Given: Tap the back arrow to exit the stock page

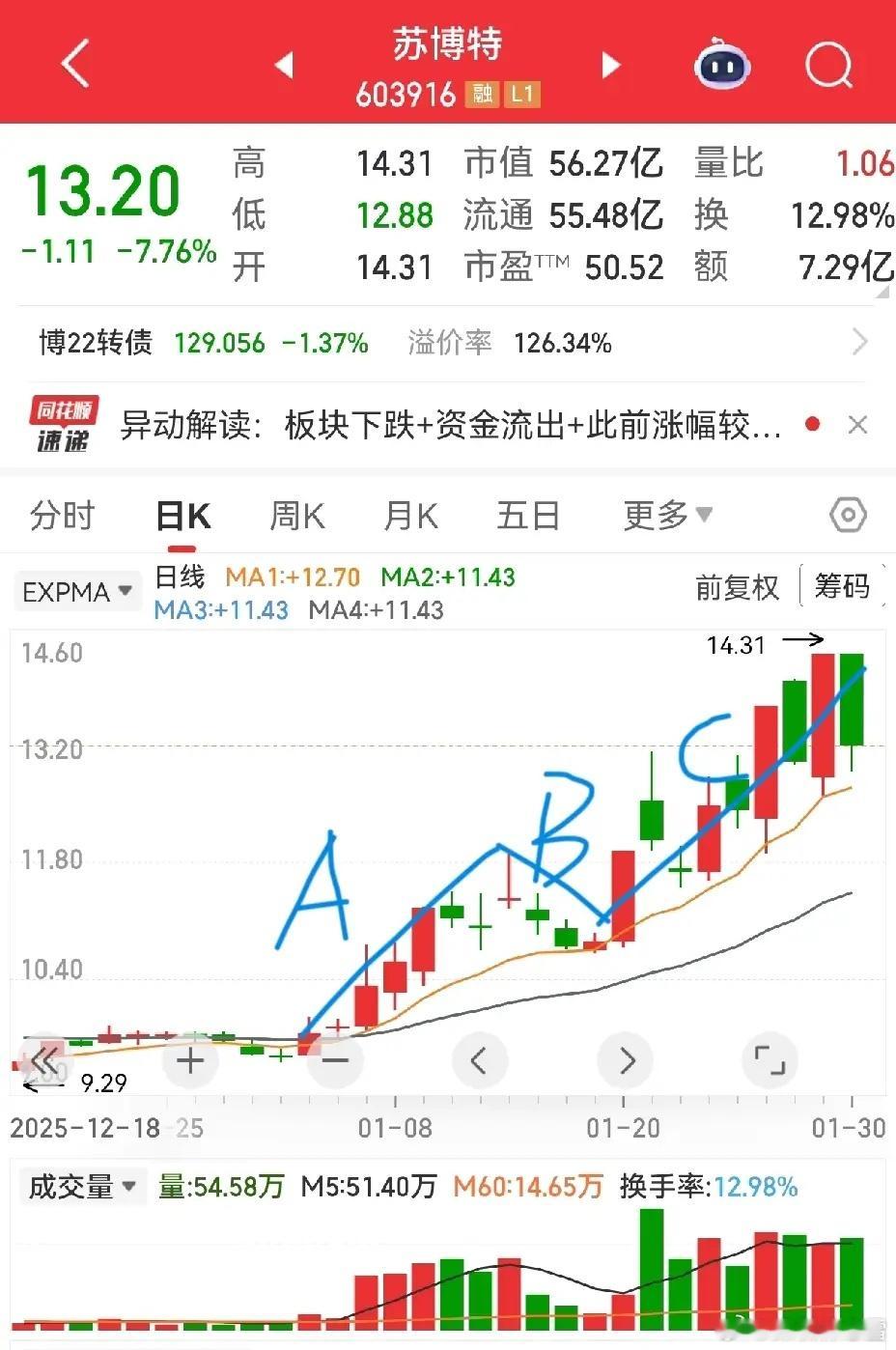Looking at the screenshot, I should tap(75, 62).
